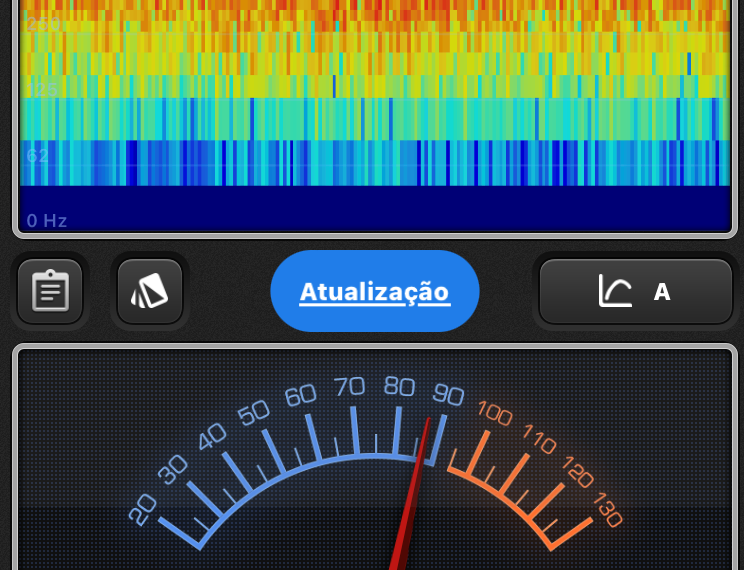The width and height of the screenshot is (744, 570).
Task: Open the A weighting curve selector
Action: pos(636,292)
